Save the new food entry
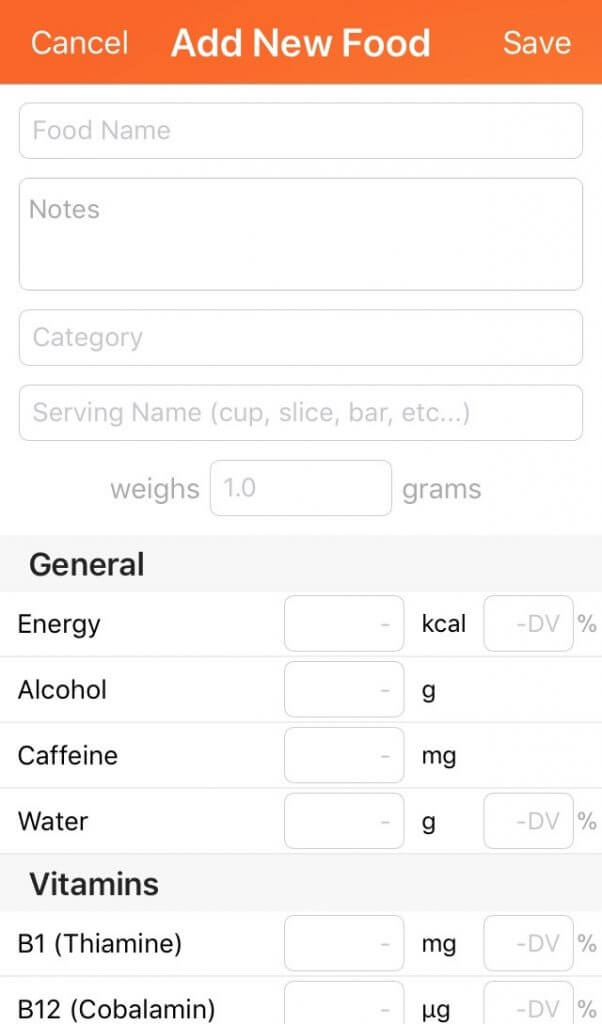Screen dimensions: 602x1024 point(537,43)
